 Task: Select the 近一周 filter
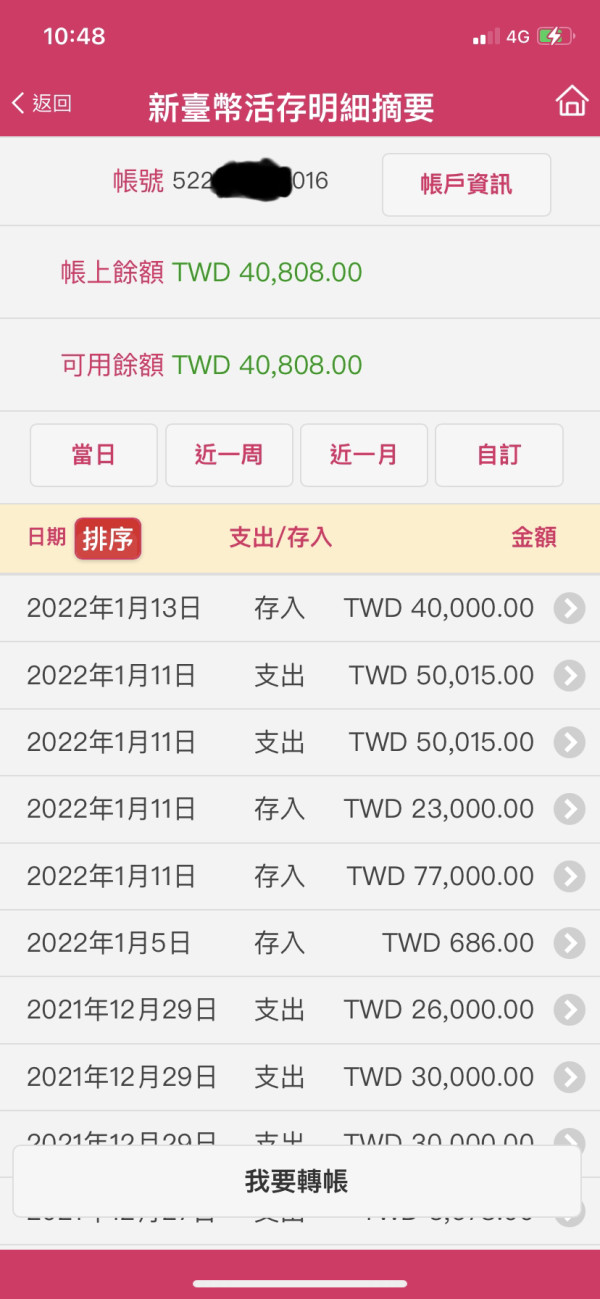(229, 455)
